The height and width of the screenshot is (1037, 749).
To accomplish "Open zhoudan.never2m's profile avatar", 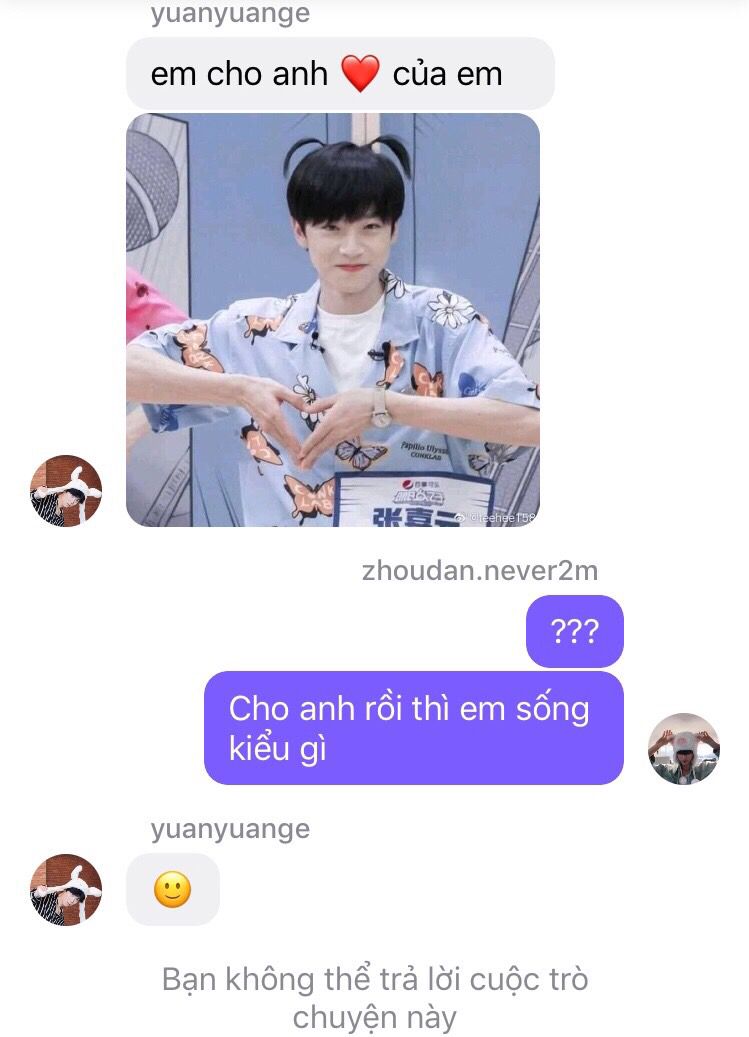I will (684, 749).
